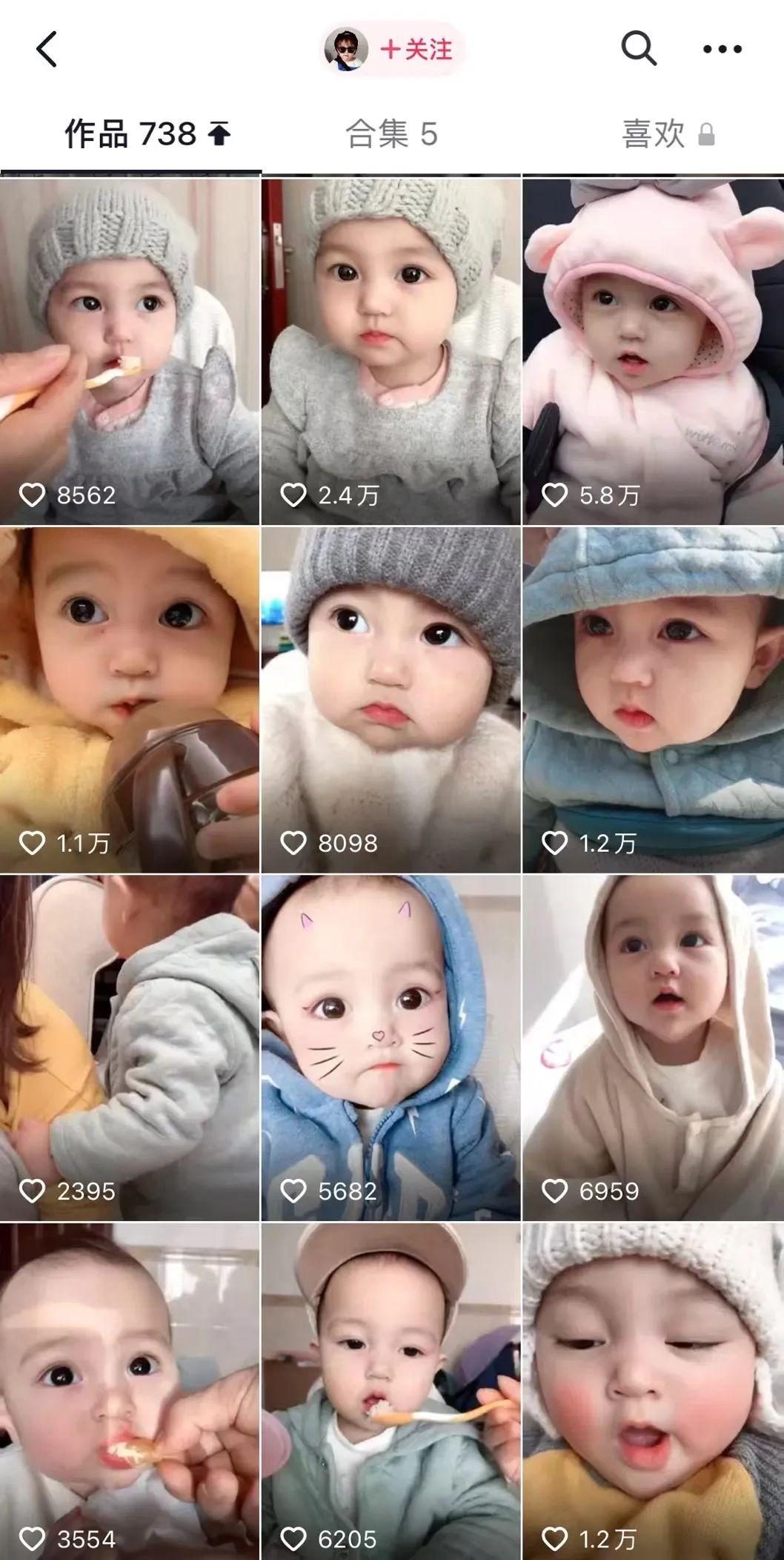Open the video with 2.4万 likes
This screenshot has height=1560, width=784.
(391, 351)
